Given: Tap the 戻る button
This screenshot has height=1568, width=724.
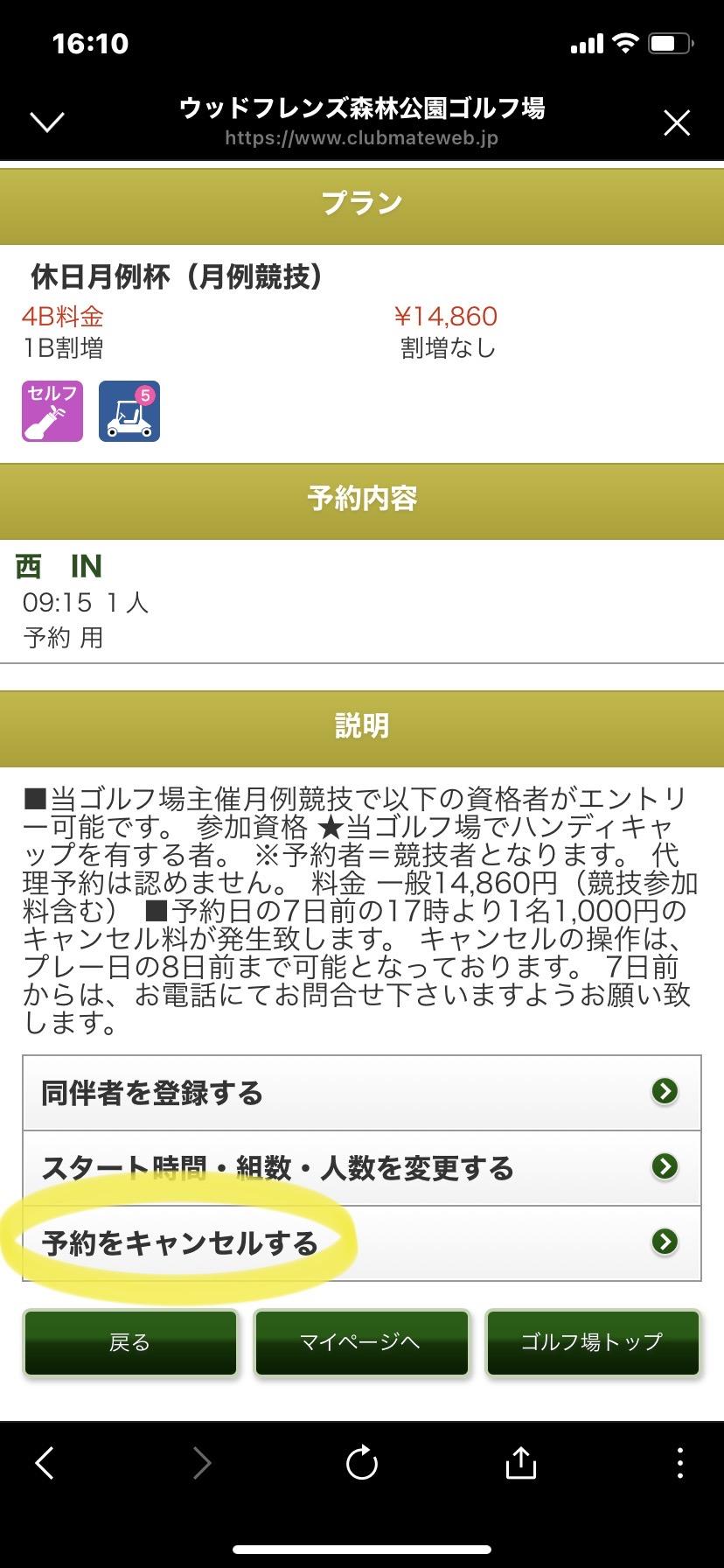Looking at the screenshot, I should (130, 1342).
